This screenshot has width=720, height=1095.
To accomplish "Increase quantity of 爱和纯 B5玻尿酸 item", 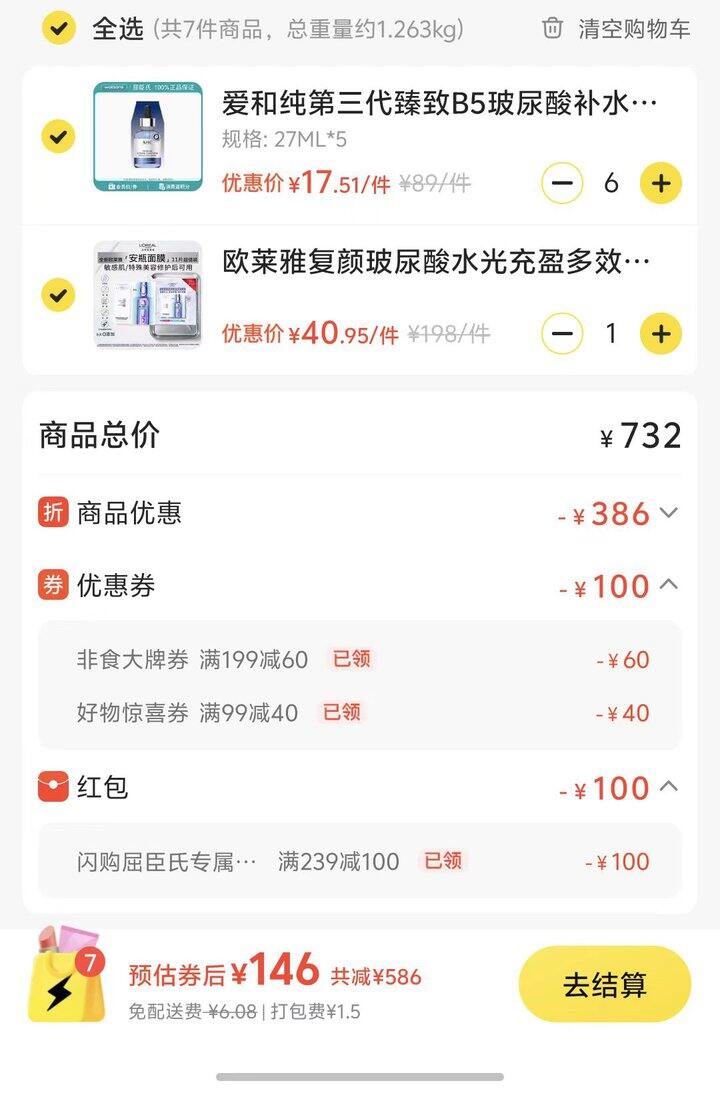I will [660, 183].
